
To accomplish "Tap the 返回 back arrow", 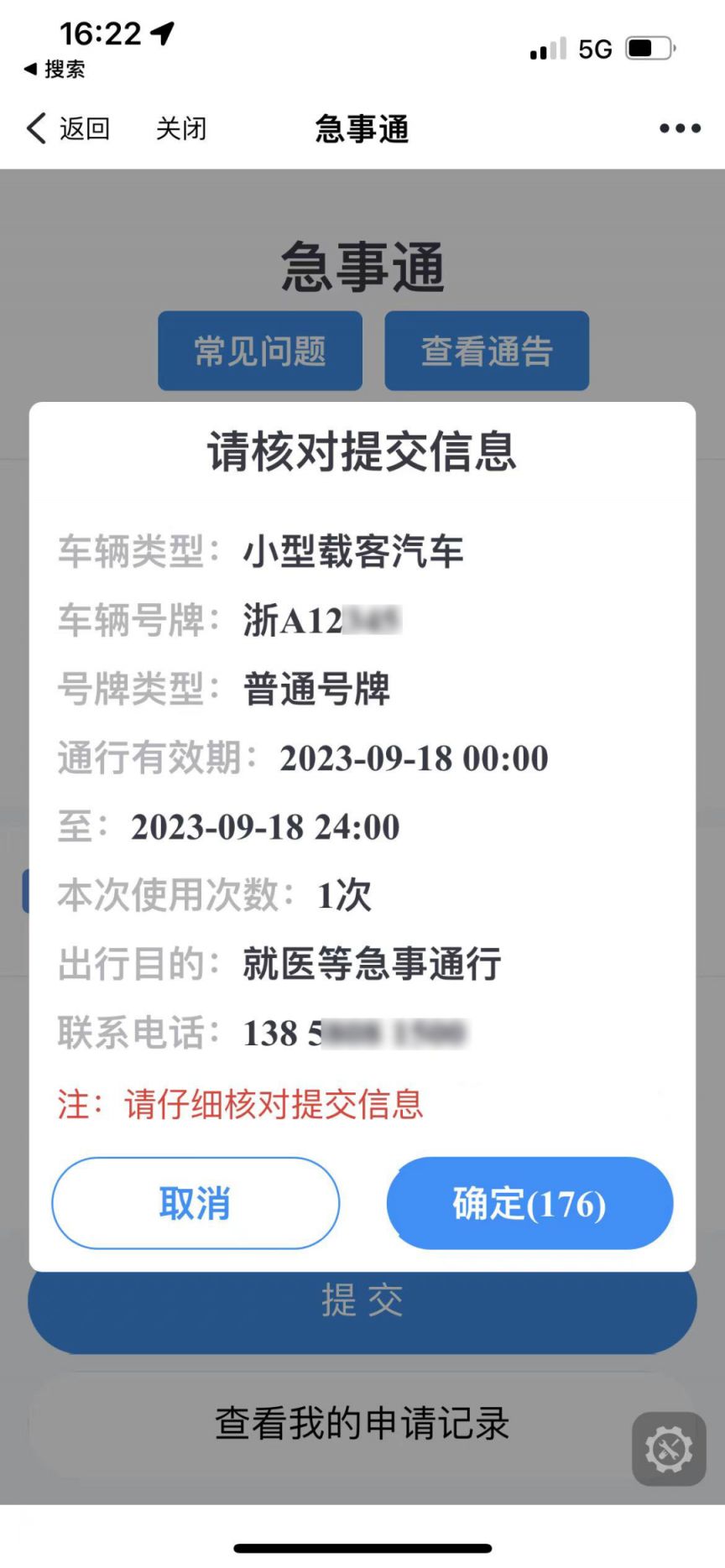I will coord(67,128).
